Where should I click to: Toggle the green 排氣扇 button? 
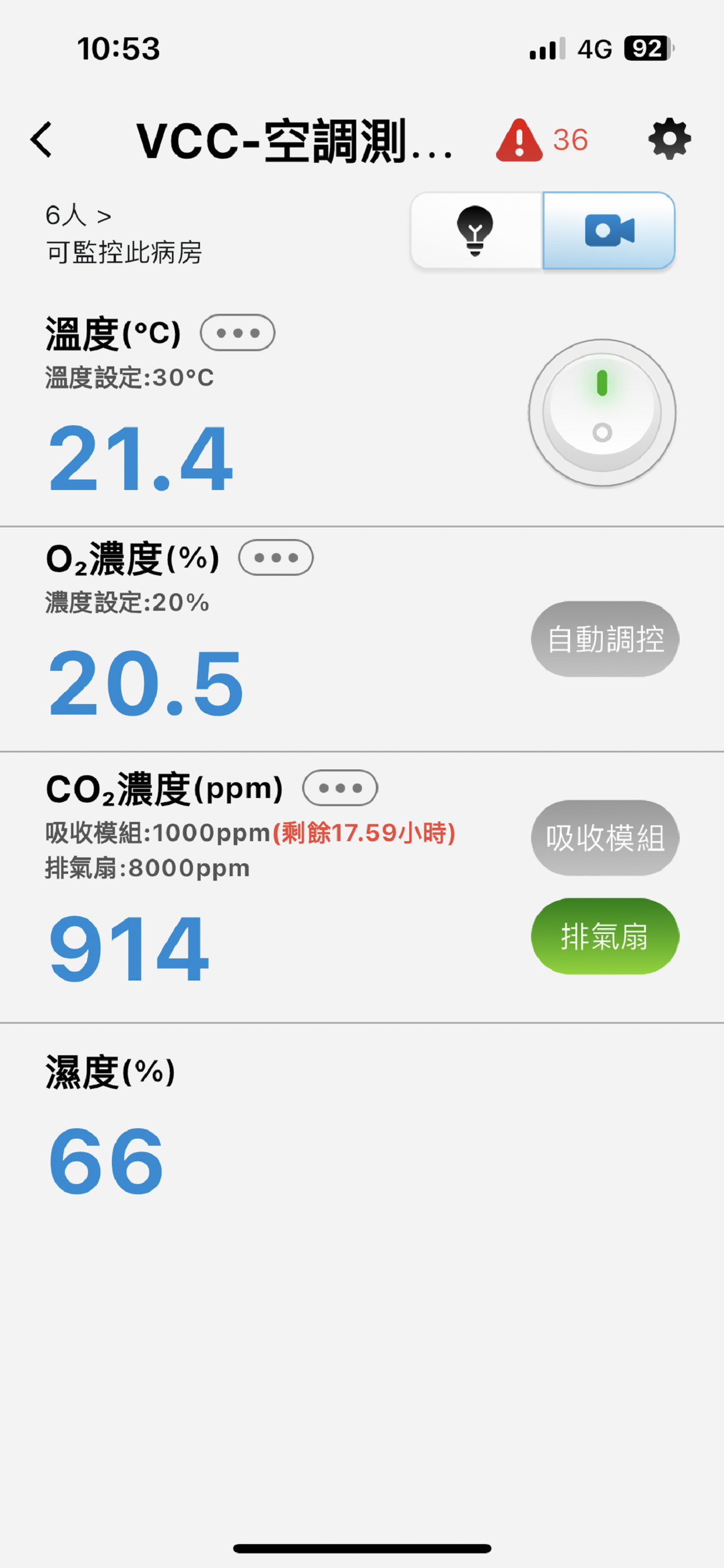click(605, 936)
